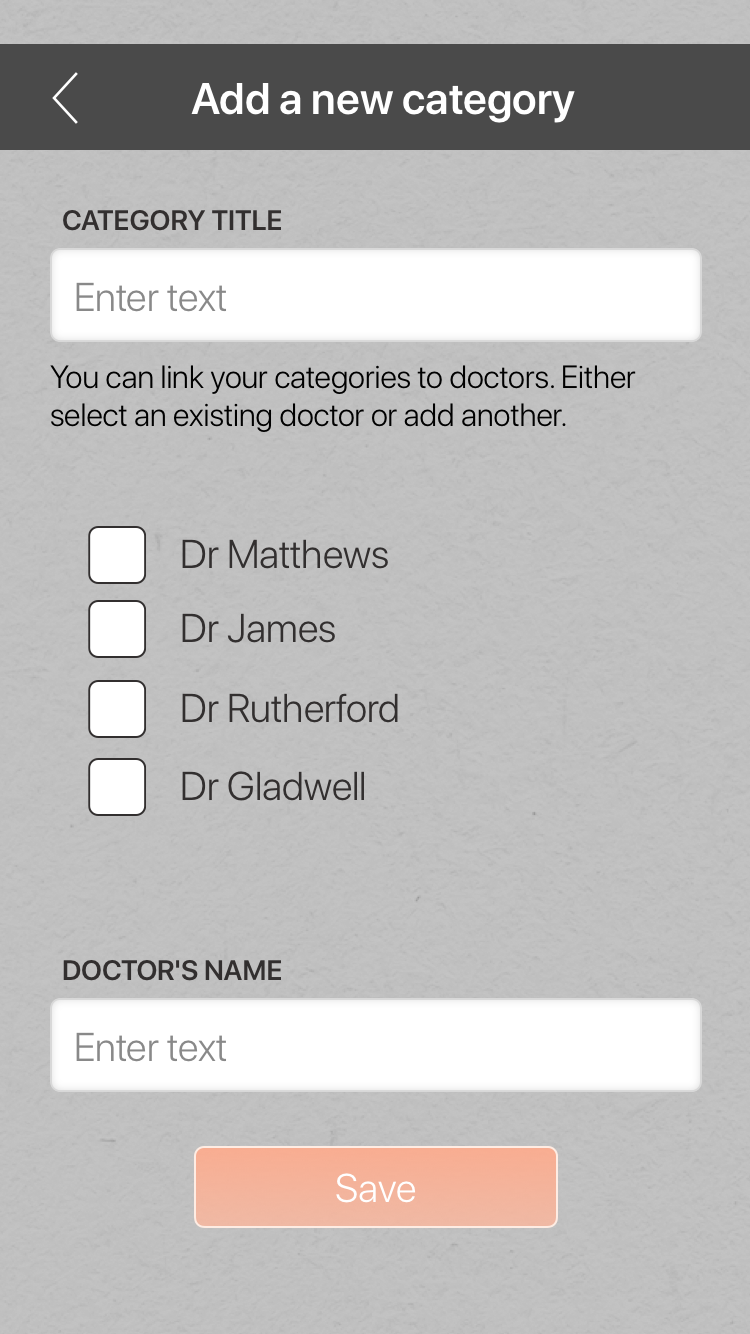
Task: Go back using the header arrow
Action: [x=65, y=98]
